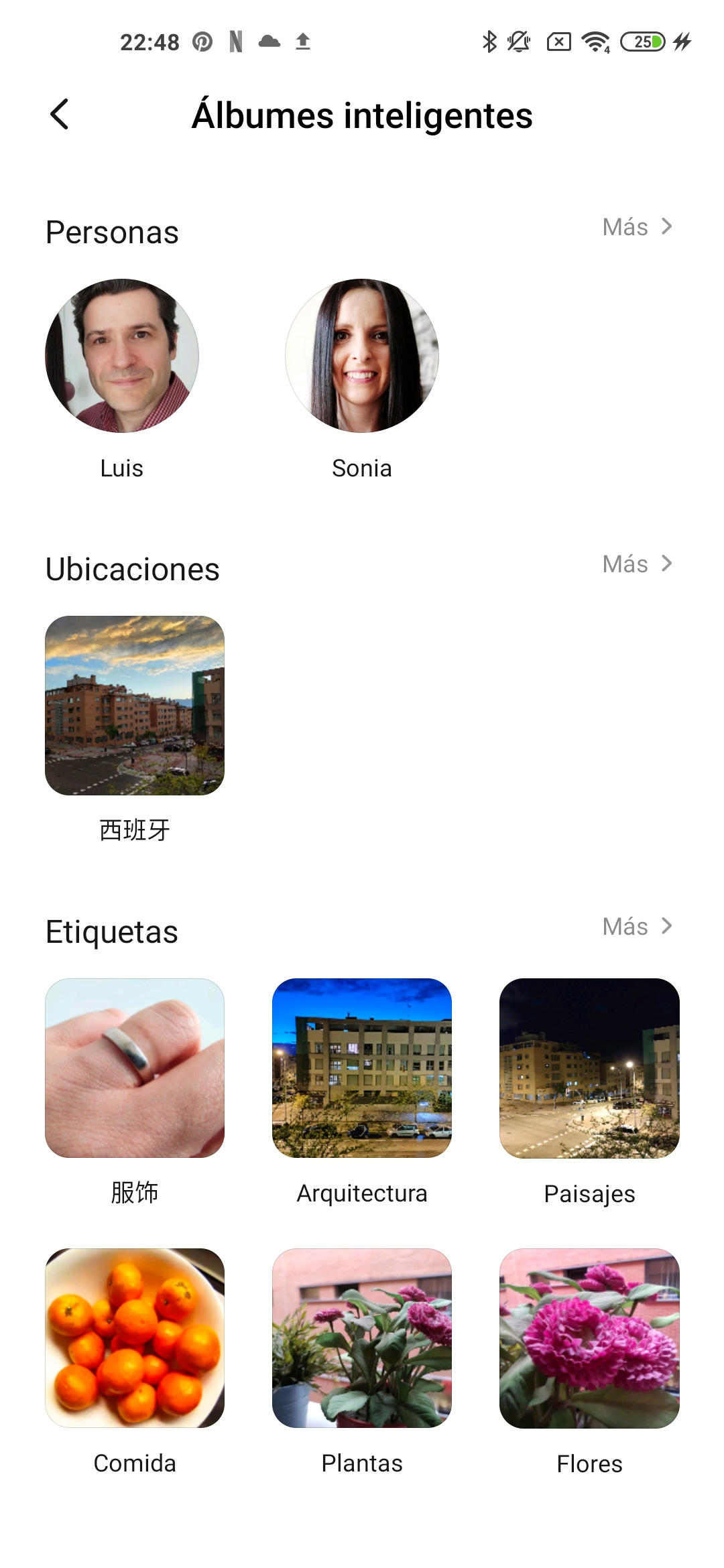The width and height of the screenshot is (724, 1568).
Task: Open the Arquitectura tag album
Action: pyautogui.click(x=362, y=1068)
